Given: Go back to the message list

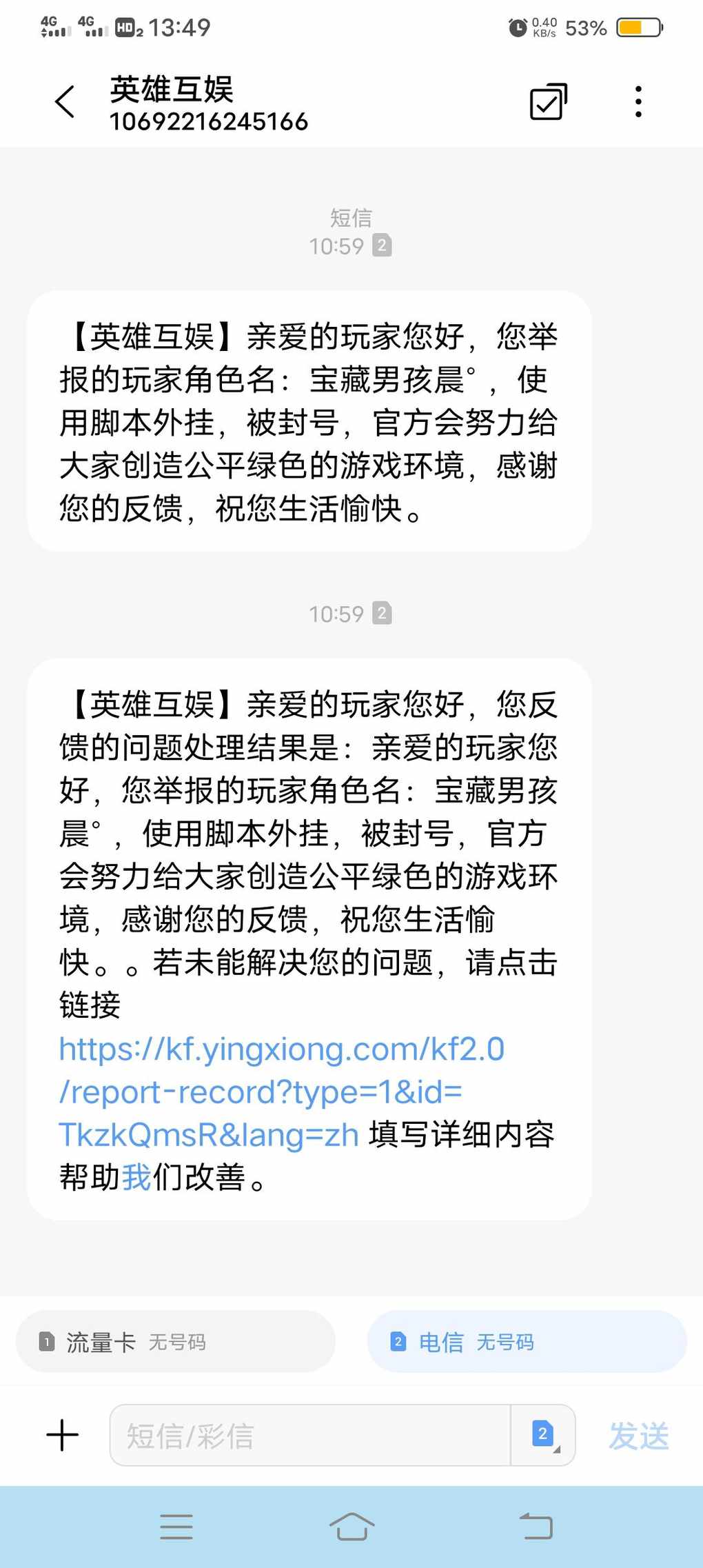Looking at the screenshot, I should [x=65, y=102].
